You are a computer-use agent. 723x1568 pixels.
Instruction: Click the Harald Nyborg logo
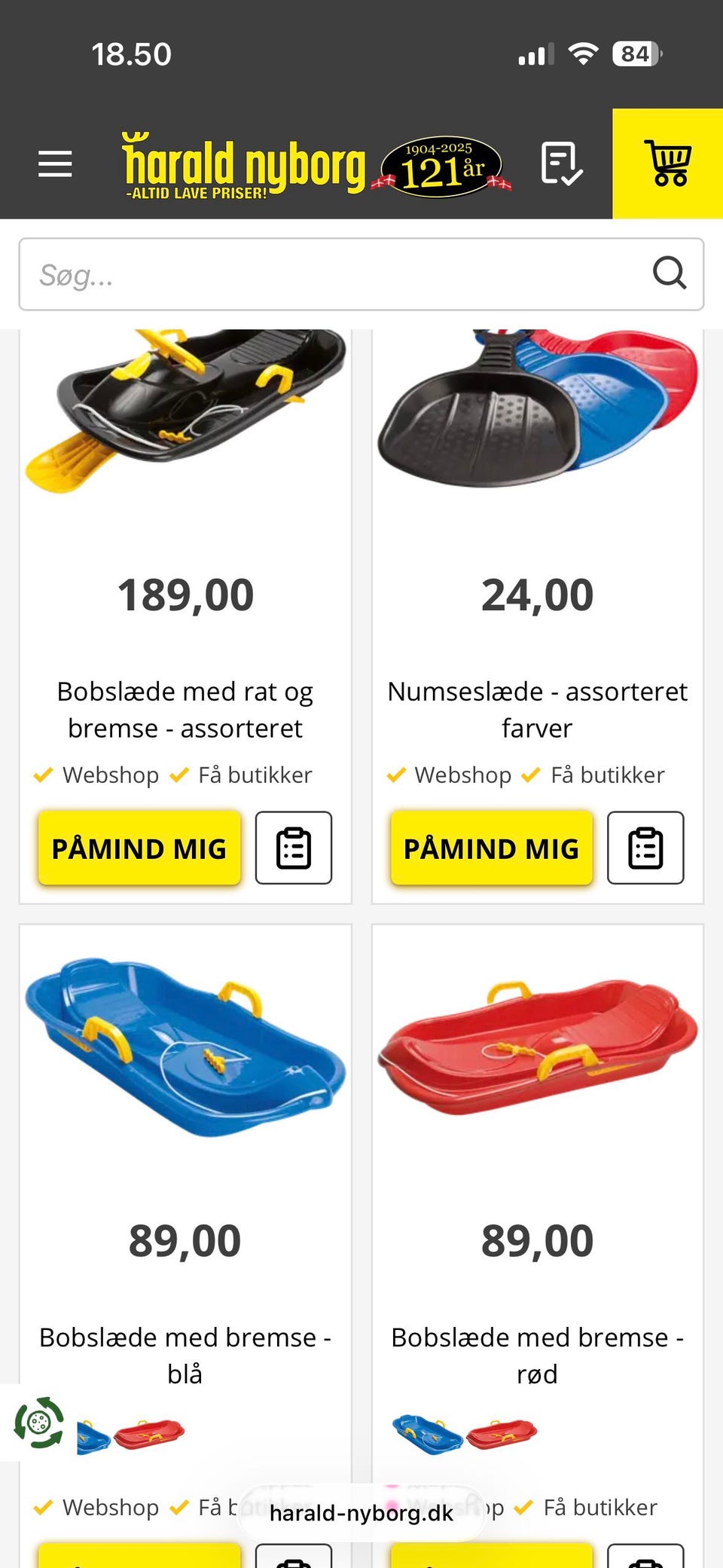pos(241,162)
